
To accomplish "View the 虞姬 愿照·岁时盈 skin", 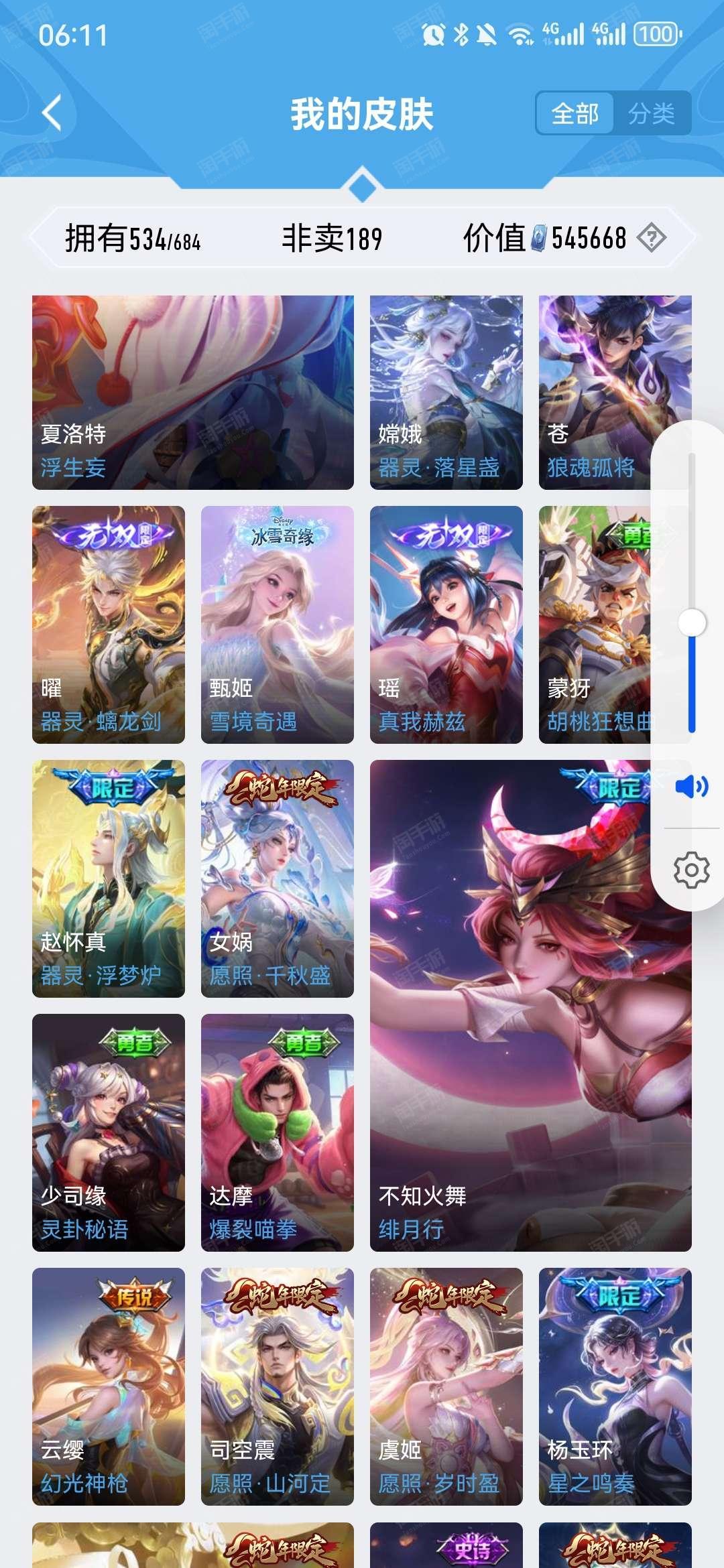I will click(446, 1386).
